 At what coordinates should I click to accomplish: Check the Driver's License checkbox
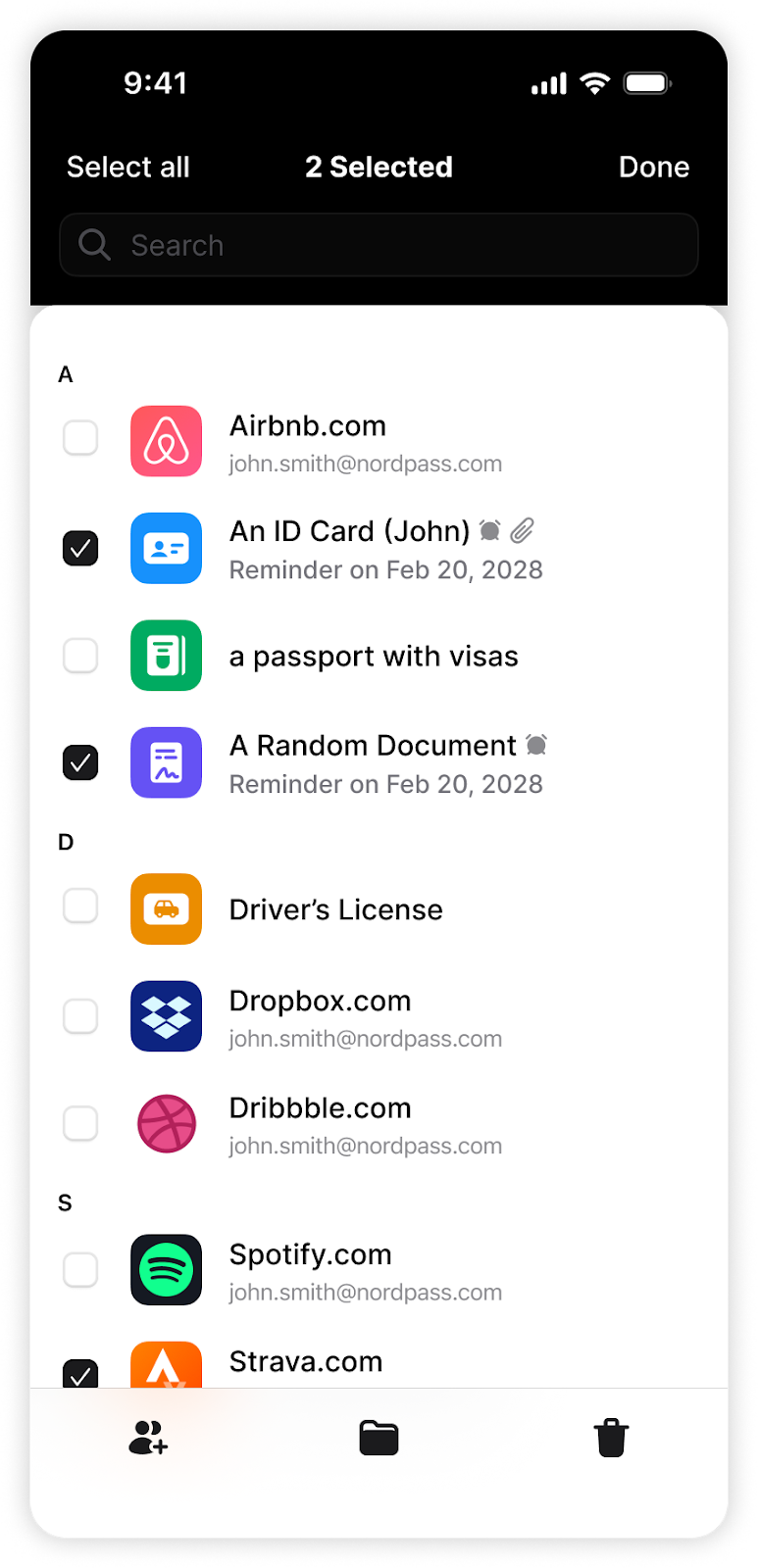click(x=80, y=906)
